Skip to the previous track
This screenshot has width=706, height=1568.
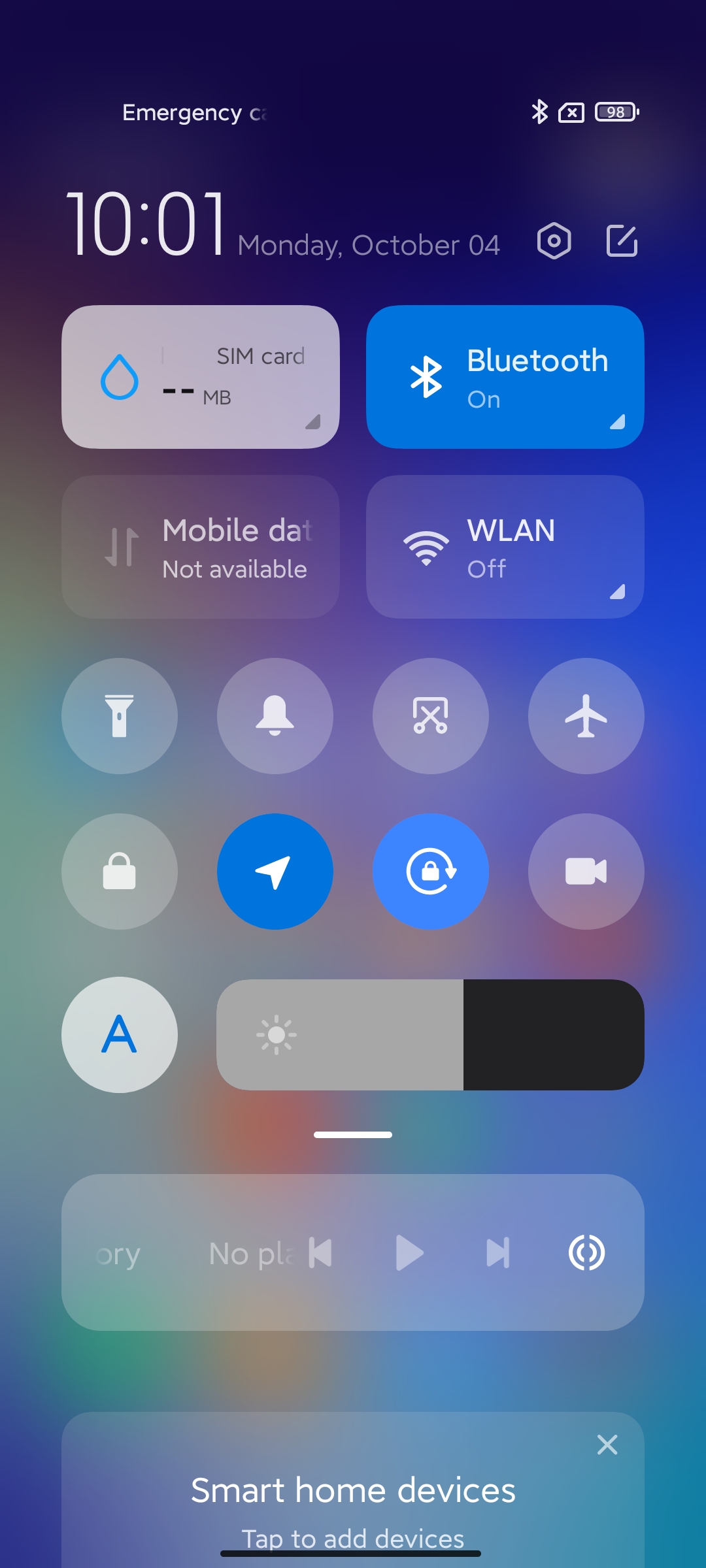(320, 1253)
